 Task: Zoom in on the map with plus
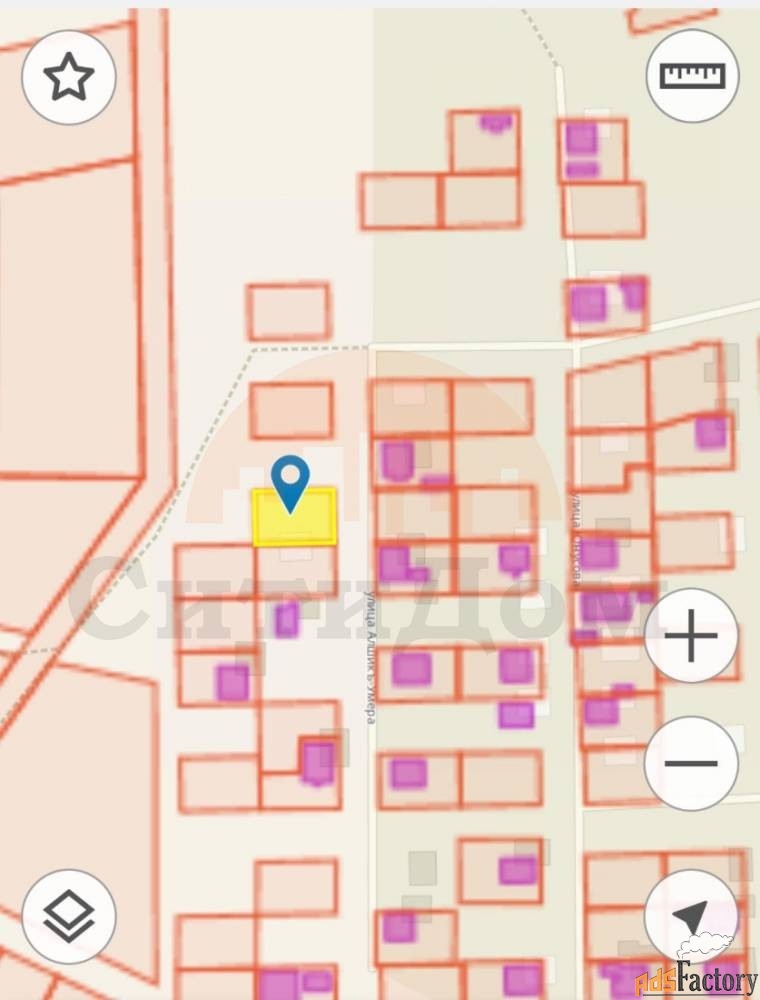coord(692,636)
